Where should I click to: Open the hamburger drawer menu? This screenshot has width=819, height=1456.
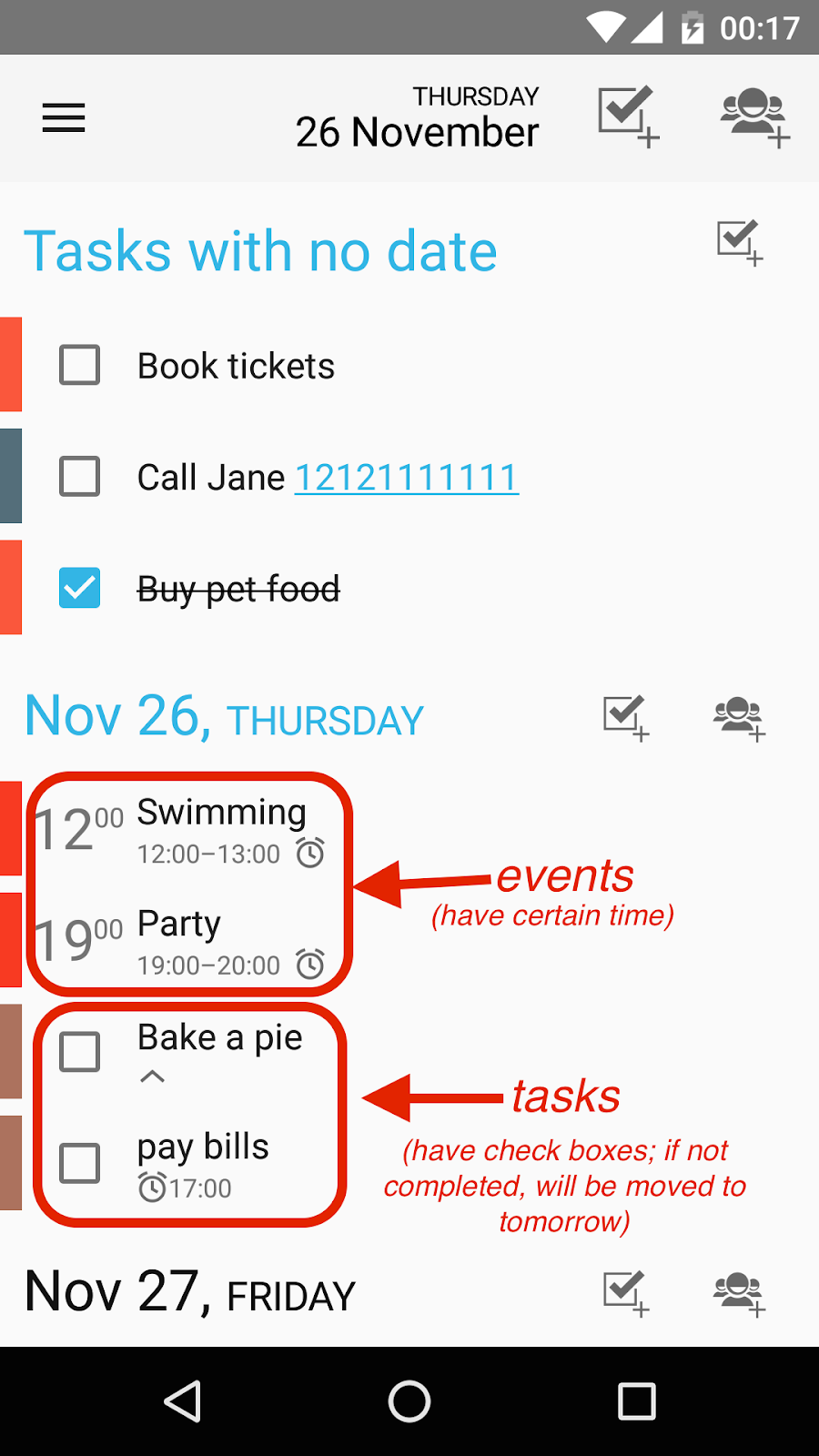tap(64, 118)
